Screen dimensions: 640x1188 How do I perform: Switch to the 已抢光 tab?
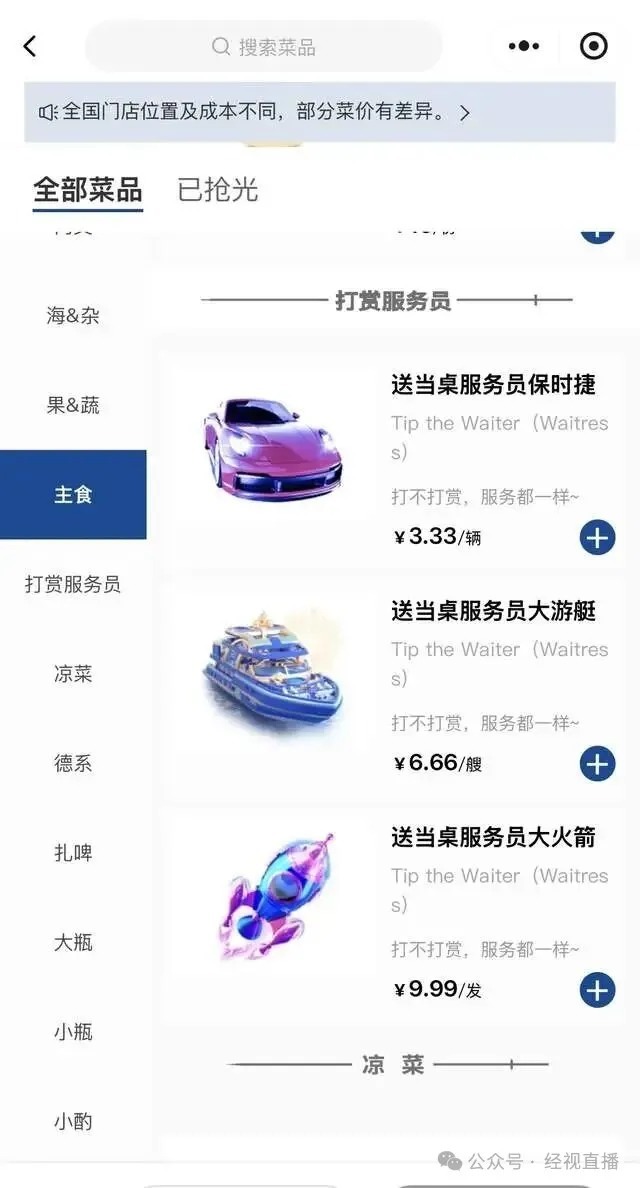(x=217, y=190)
